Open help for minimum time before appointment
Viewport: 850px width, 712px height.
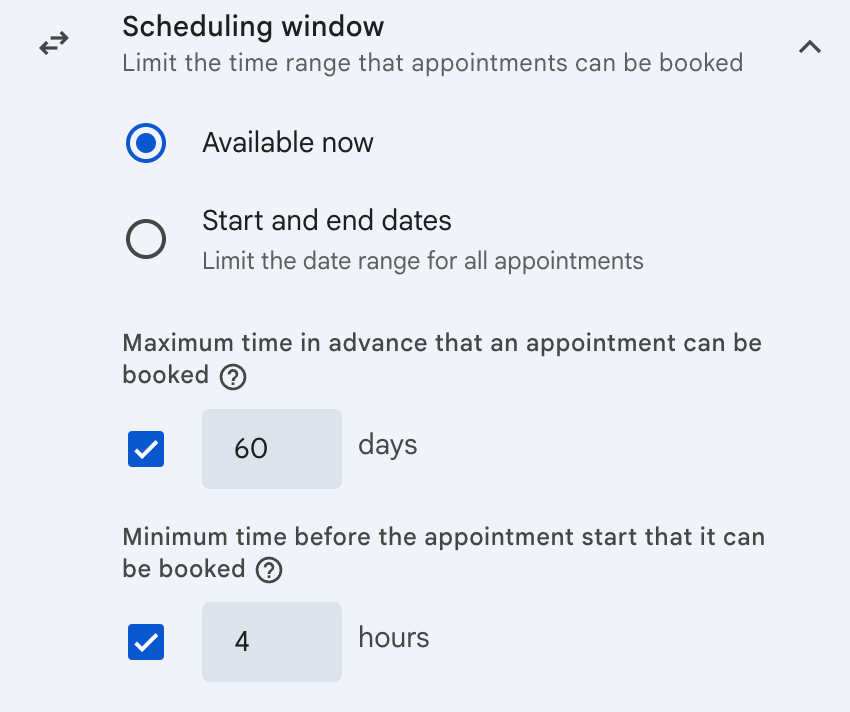click(269, 570)
